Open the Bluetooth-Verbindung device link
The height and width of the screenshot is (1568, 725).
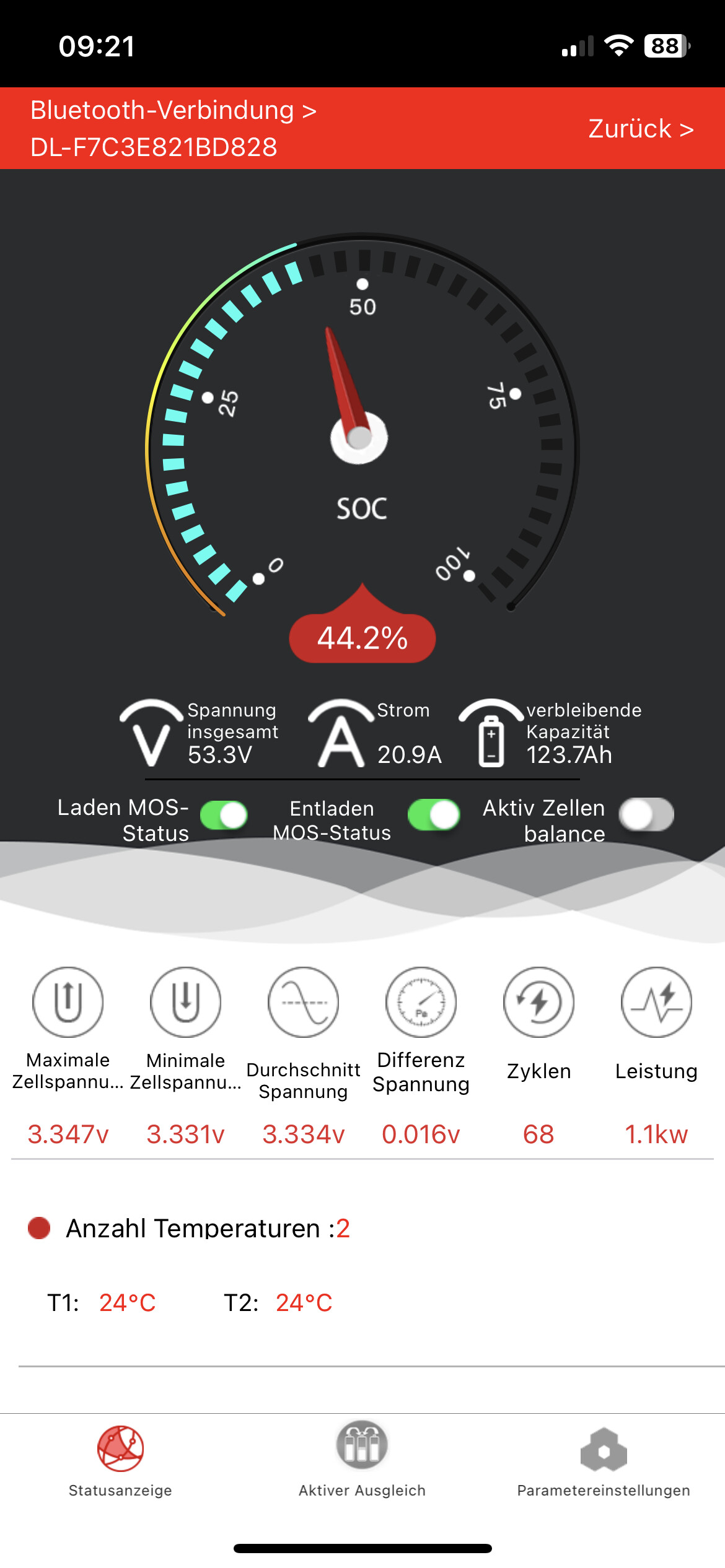[174, 129]
